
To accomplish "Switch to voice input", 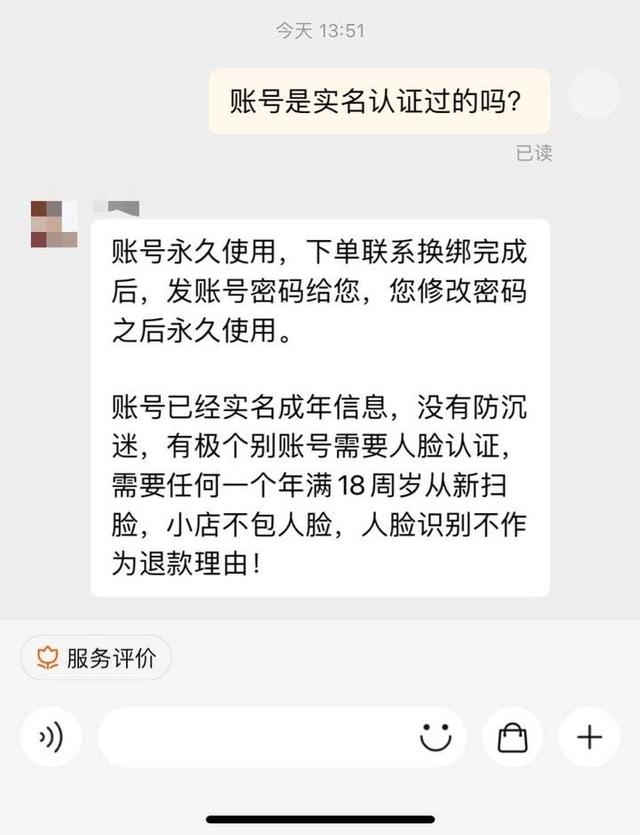I will tap(51, 738).
